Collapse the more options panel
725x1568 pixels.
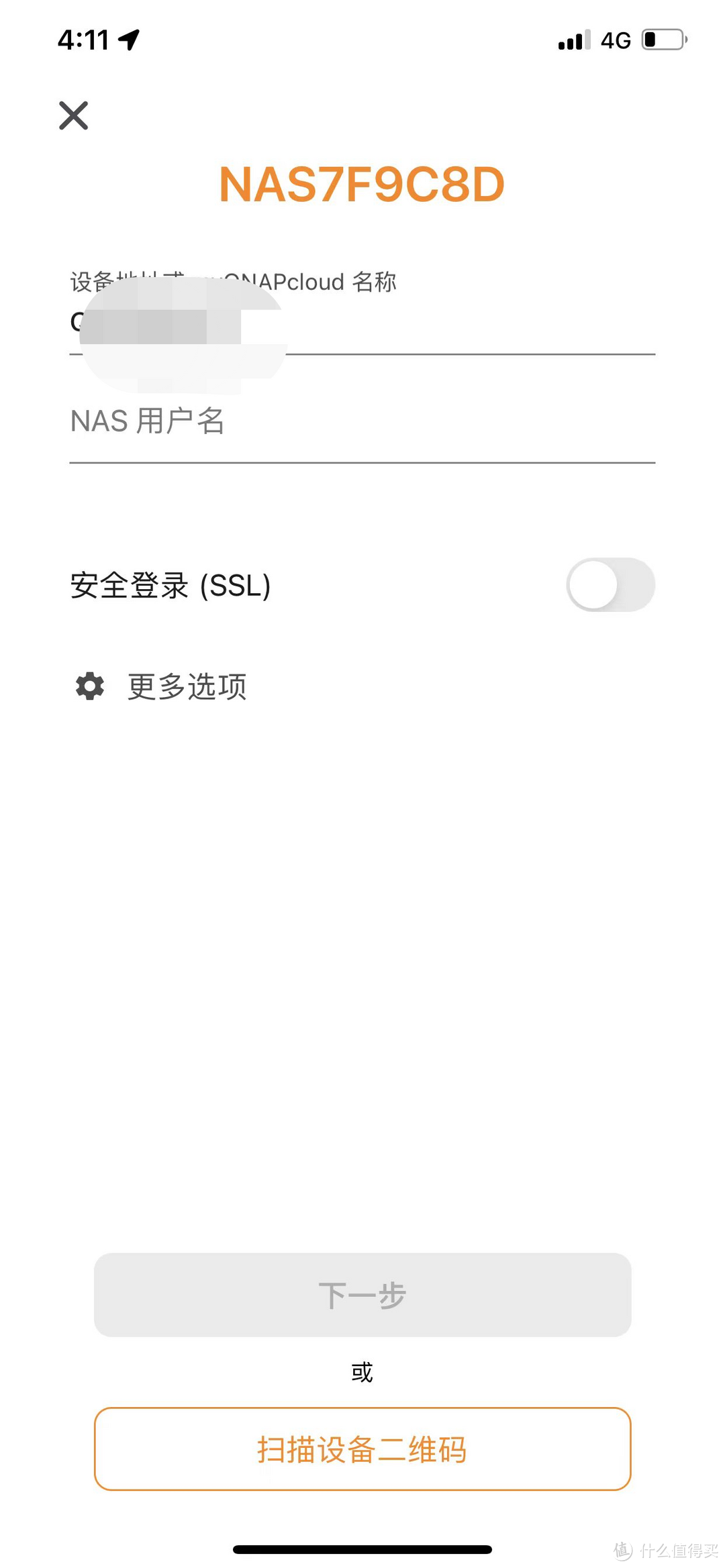186,686
